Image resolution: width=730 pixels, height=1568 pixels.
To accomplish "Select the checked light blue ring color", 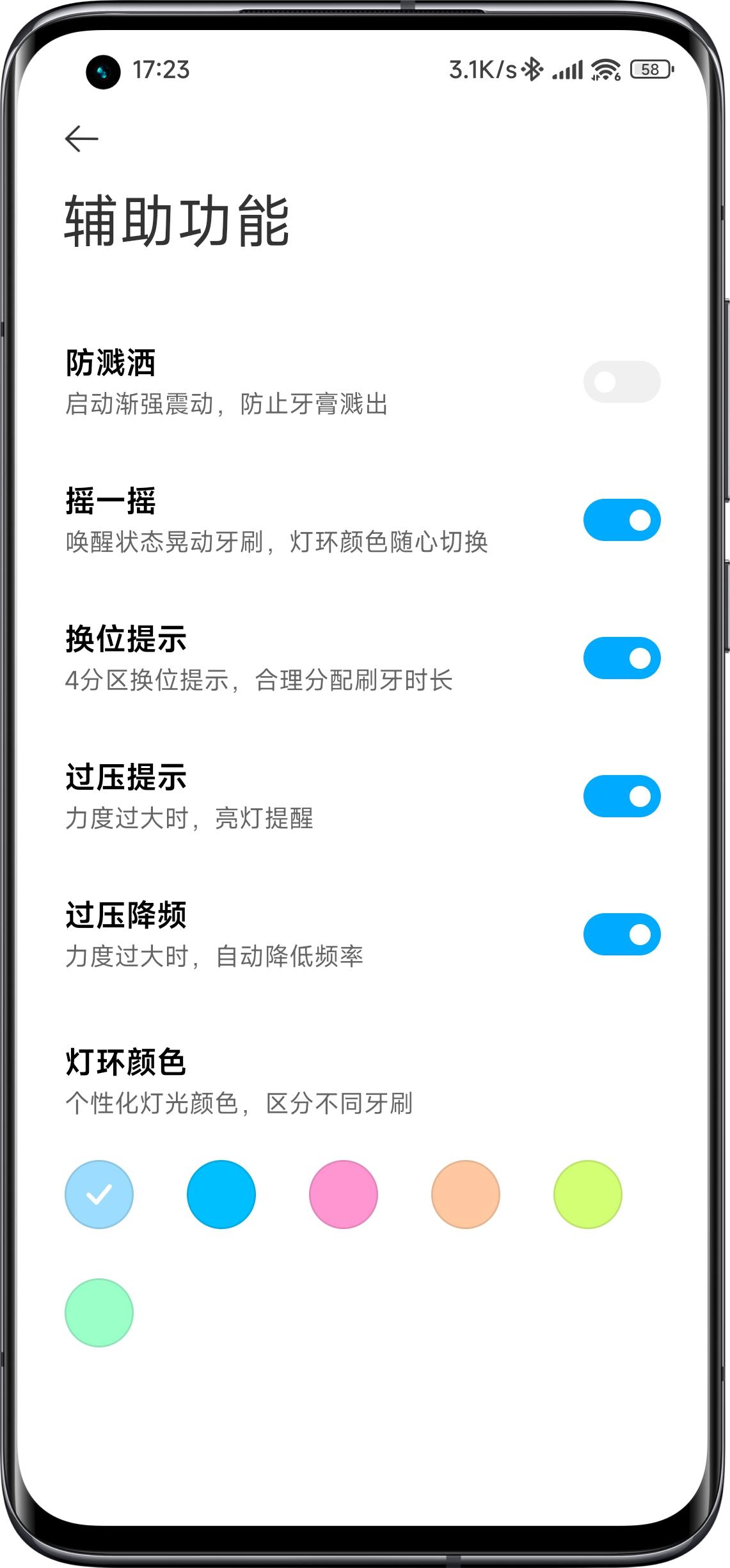I will tap(99, 1195).
